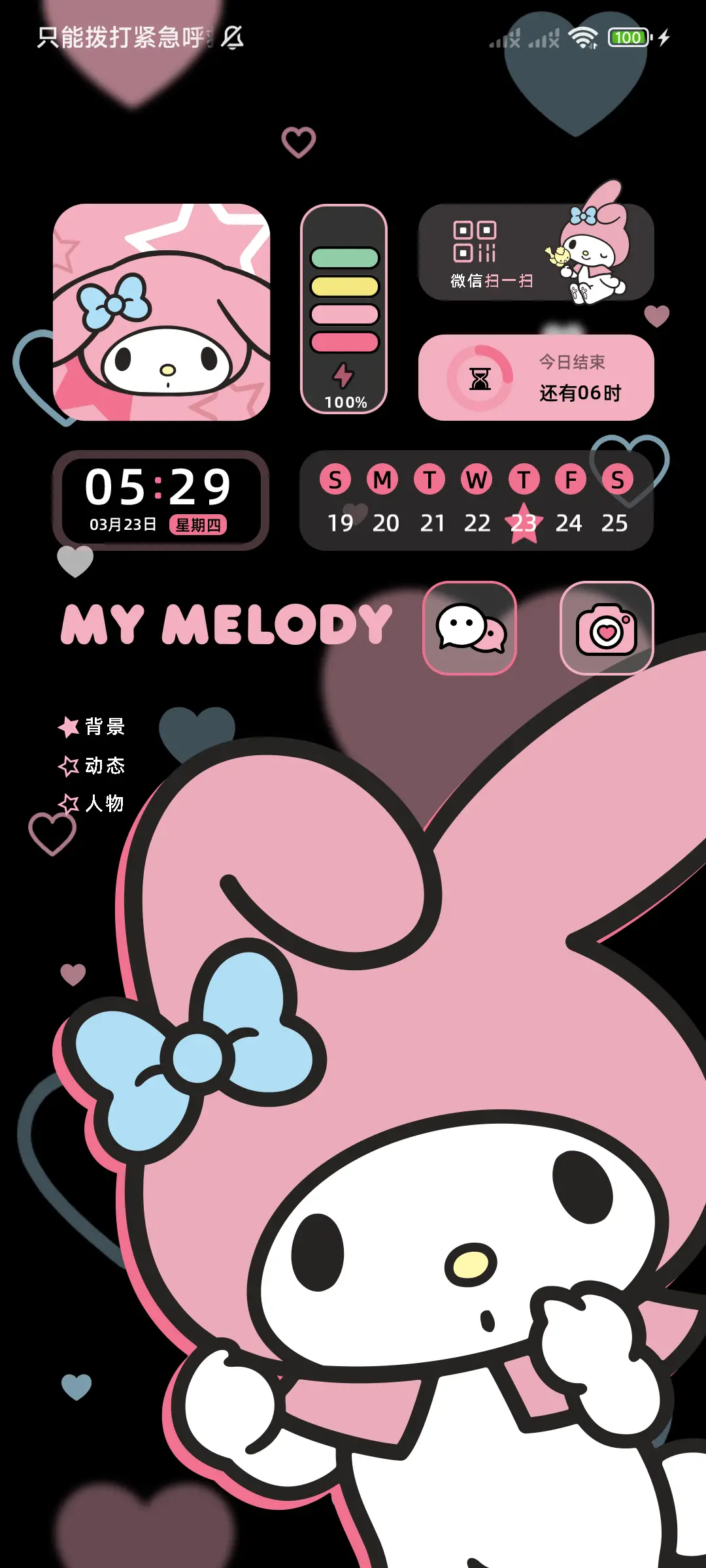Open the WeChat scan widget

pyautogui.click(x=535, y=252)
